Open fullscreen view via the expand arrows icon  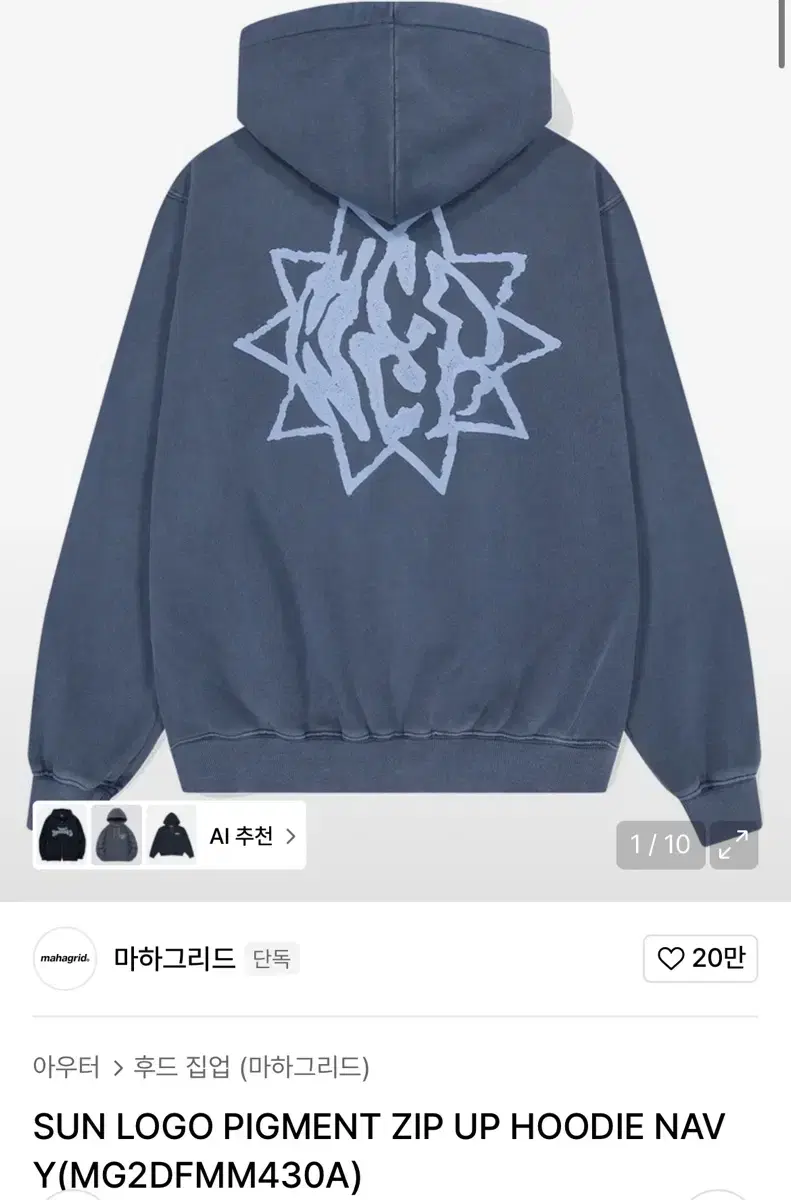[736, 843]
